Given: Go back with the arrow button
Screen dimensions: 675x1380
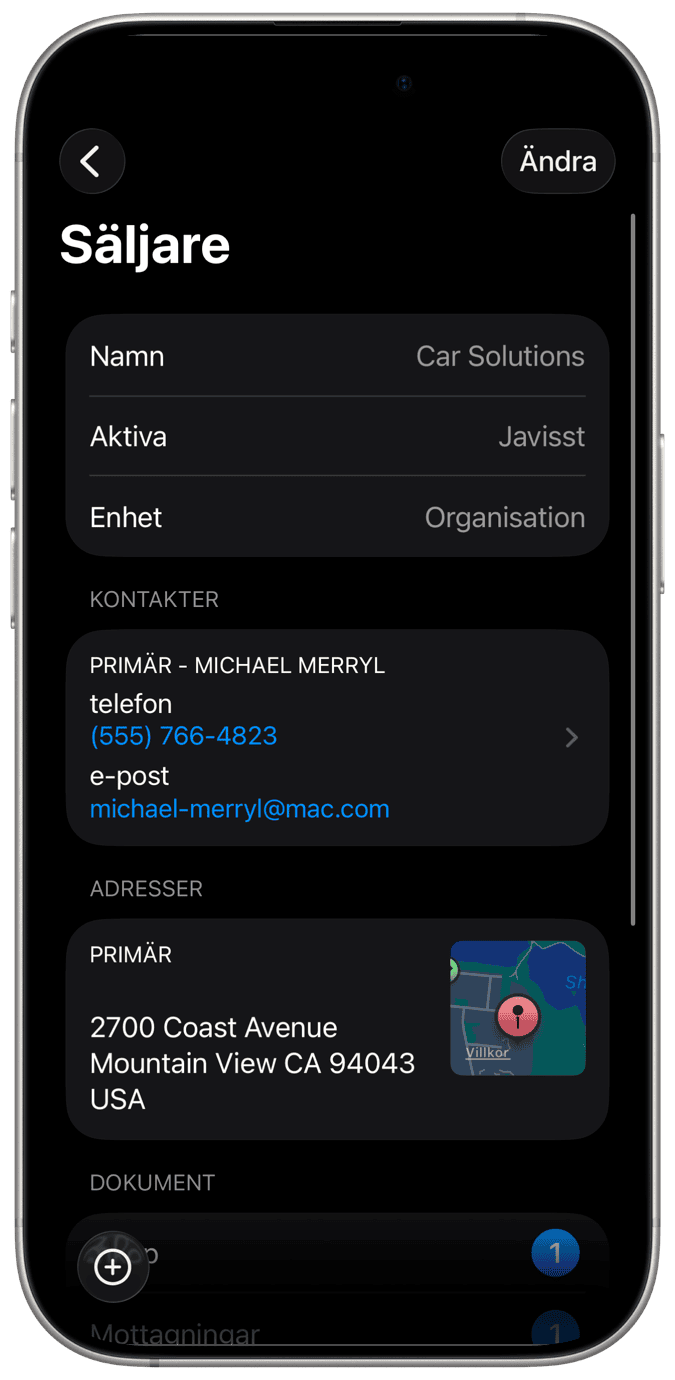Looking at the screenshot, I should tap(92, 161).
